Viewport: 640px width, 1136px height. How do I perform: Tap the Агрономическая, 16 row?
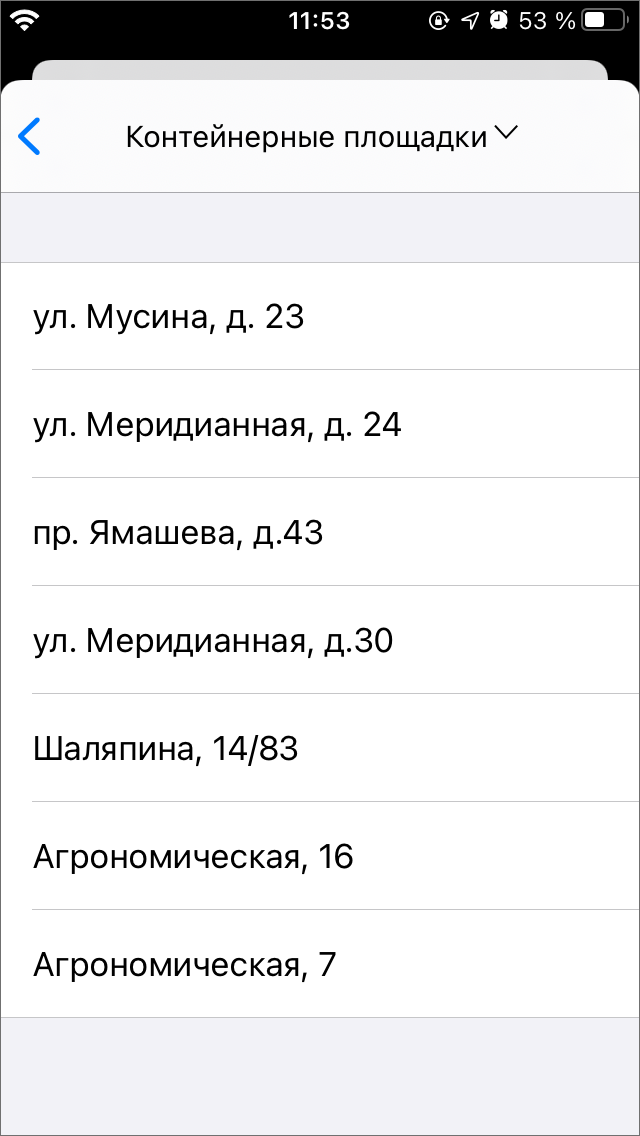coord(193,857)
